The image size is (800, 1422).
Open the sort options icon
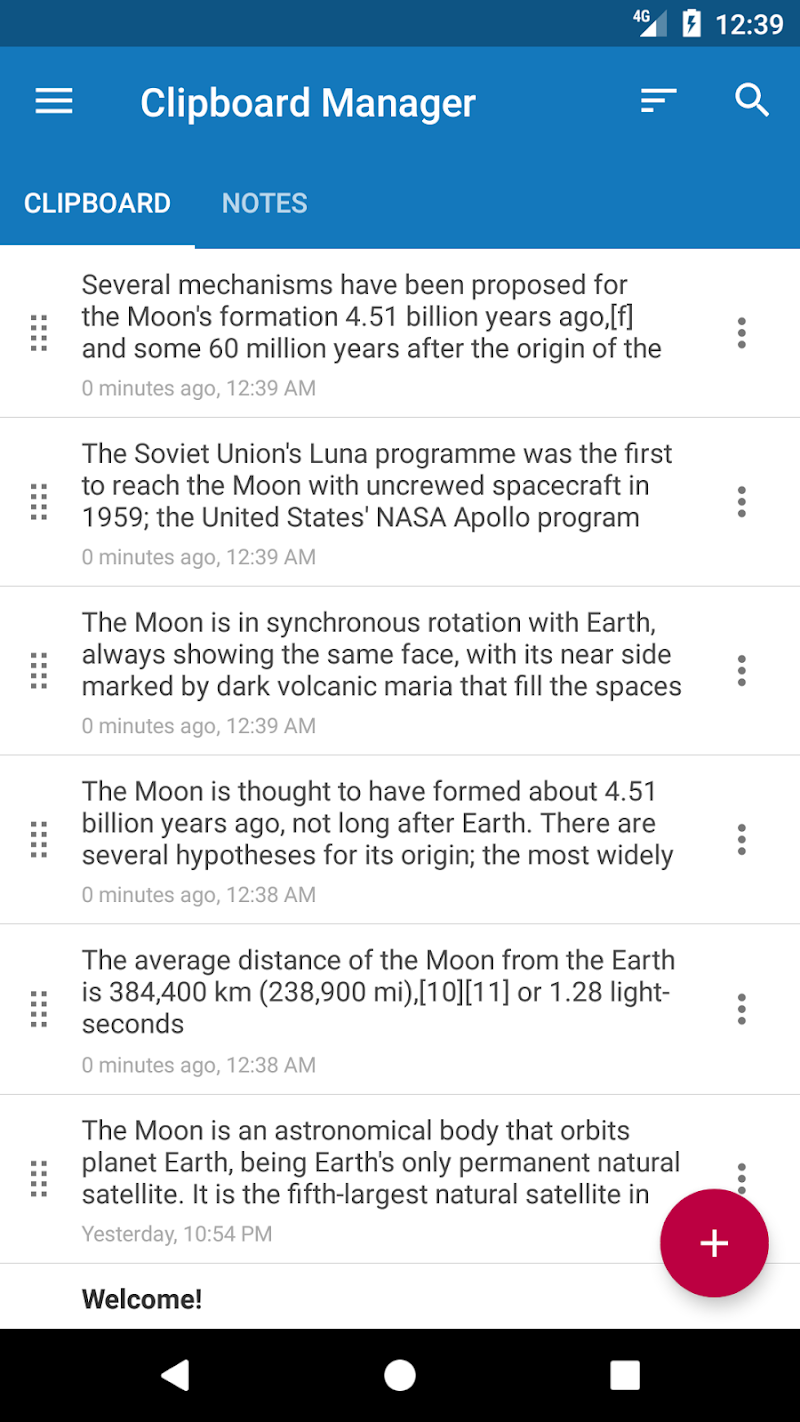tap(658, 101)
